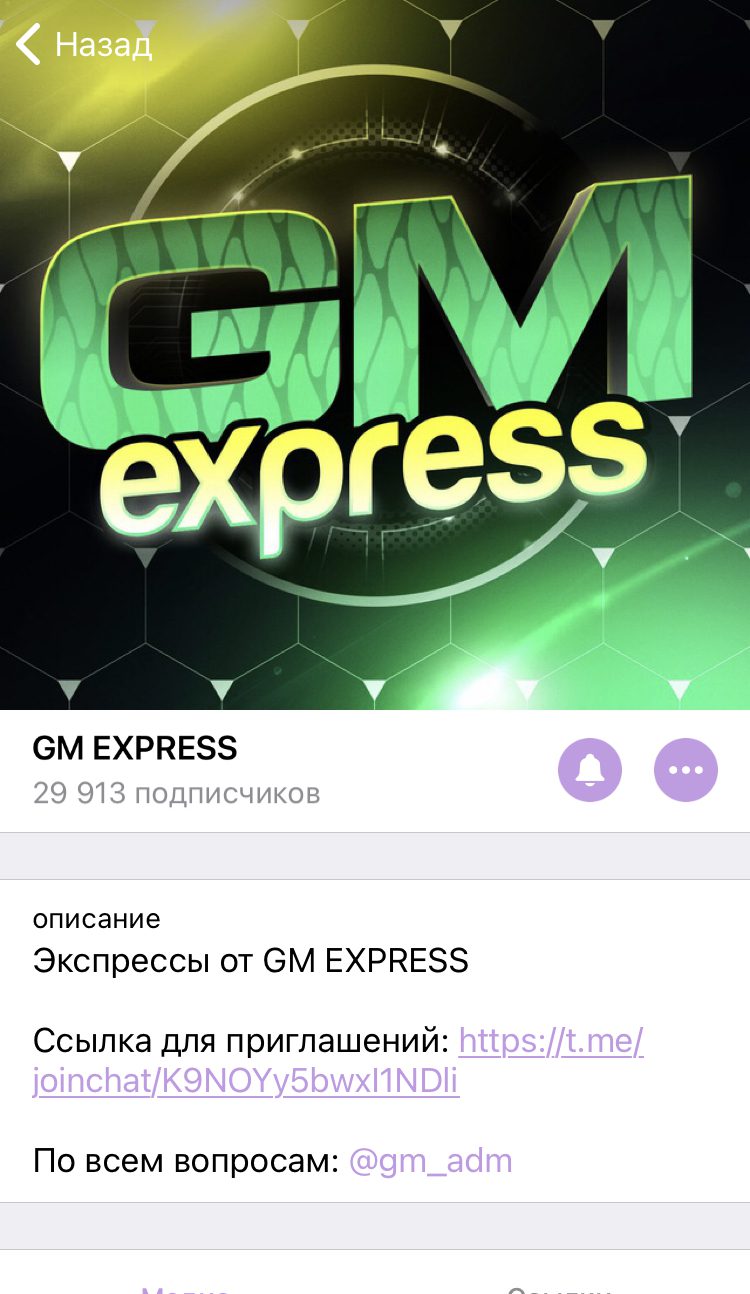Toggle channel notifications with the bell icon
This screenshot has height=1294, width=750.
590,770
